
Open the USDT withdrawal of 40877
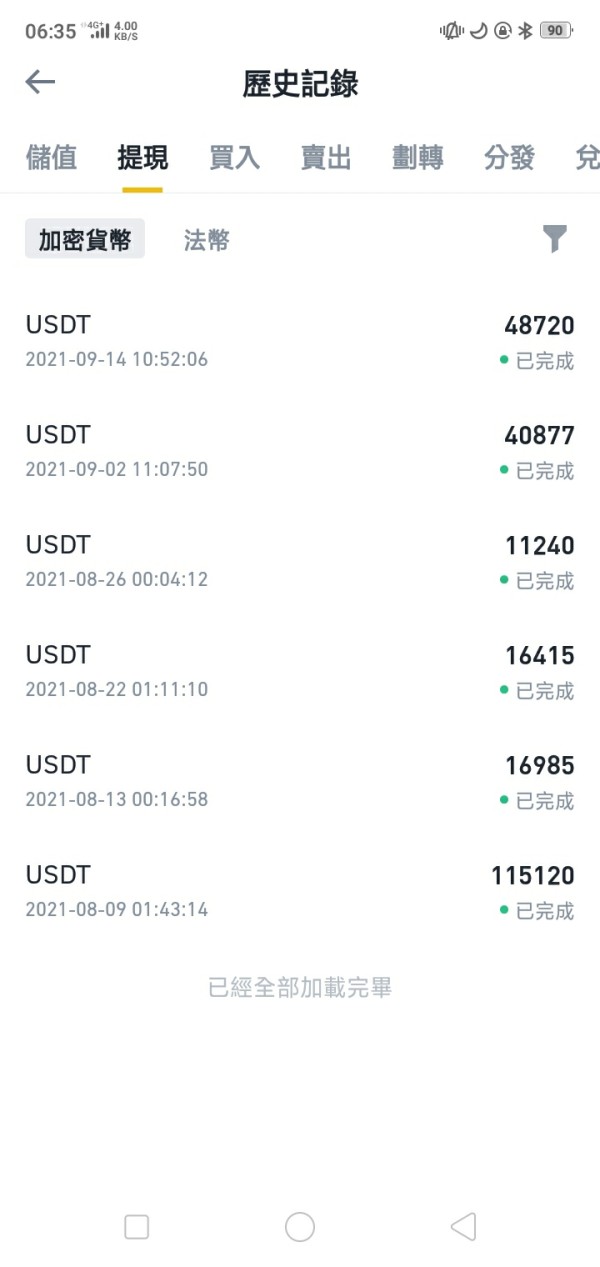click(300, 451)
